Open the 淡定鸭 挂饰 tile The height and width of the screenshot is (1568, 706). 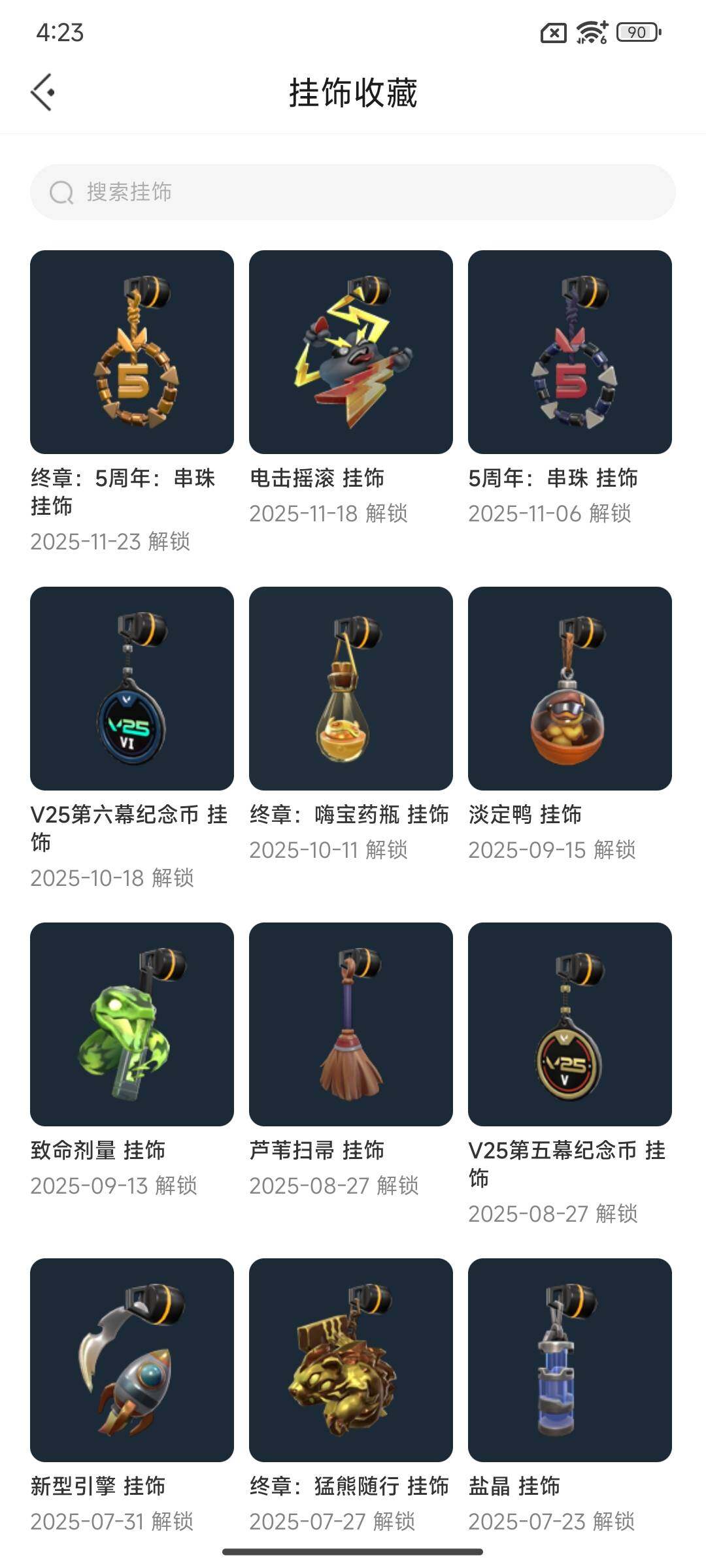click(x=570, y=689)
